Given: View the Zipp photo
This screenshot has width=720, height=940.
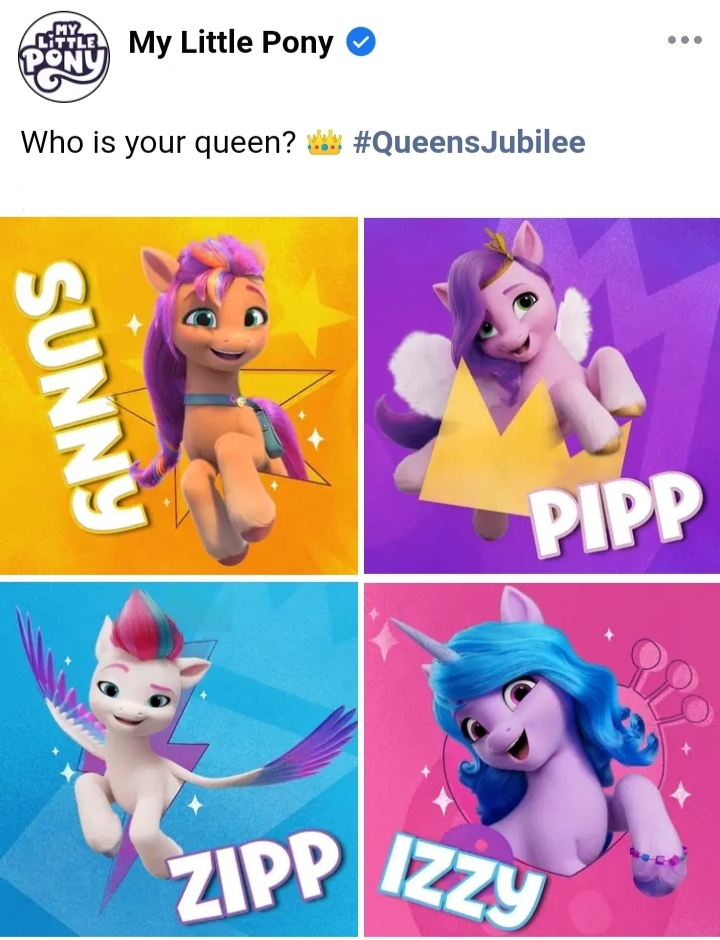Looking at the screenshot, I should point(179,758).
